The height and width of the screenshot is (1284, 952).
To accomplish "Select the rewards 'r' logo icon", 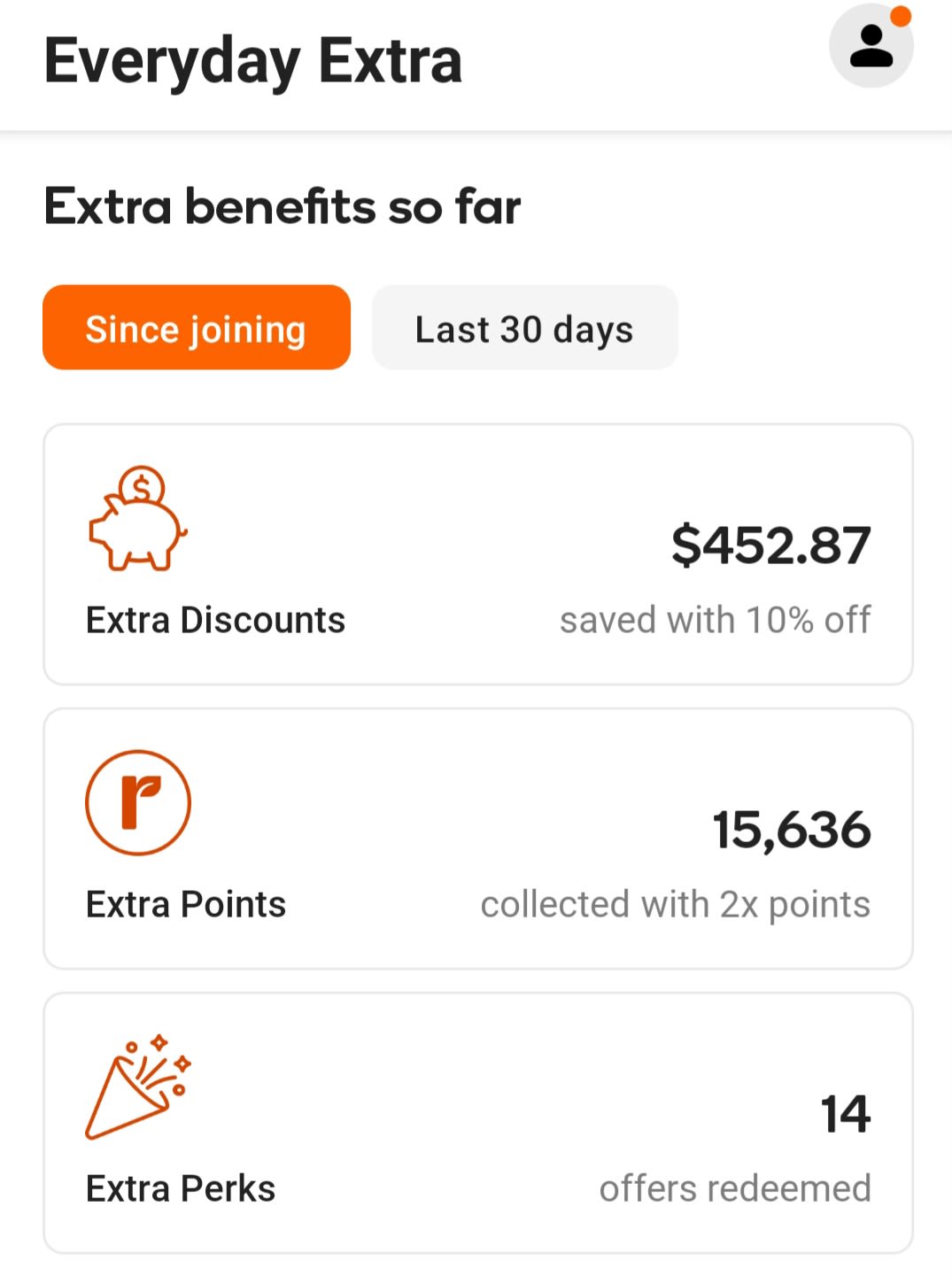I will coord(137,802).
